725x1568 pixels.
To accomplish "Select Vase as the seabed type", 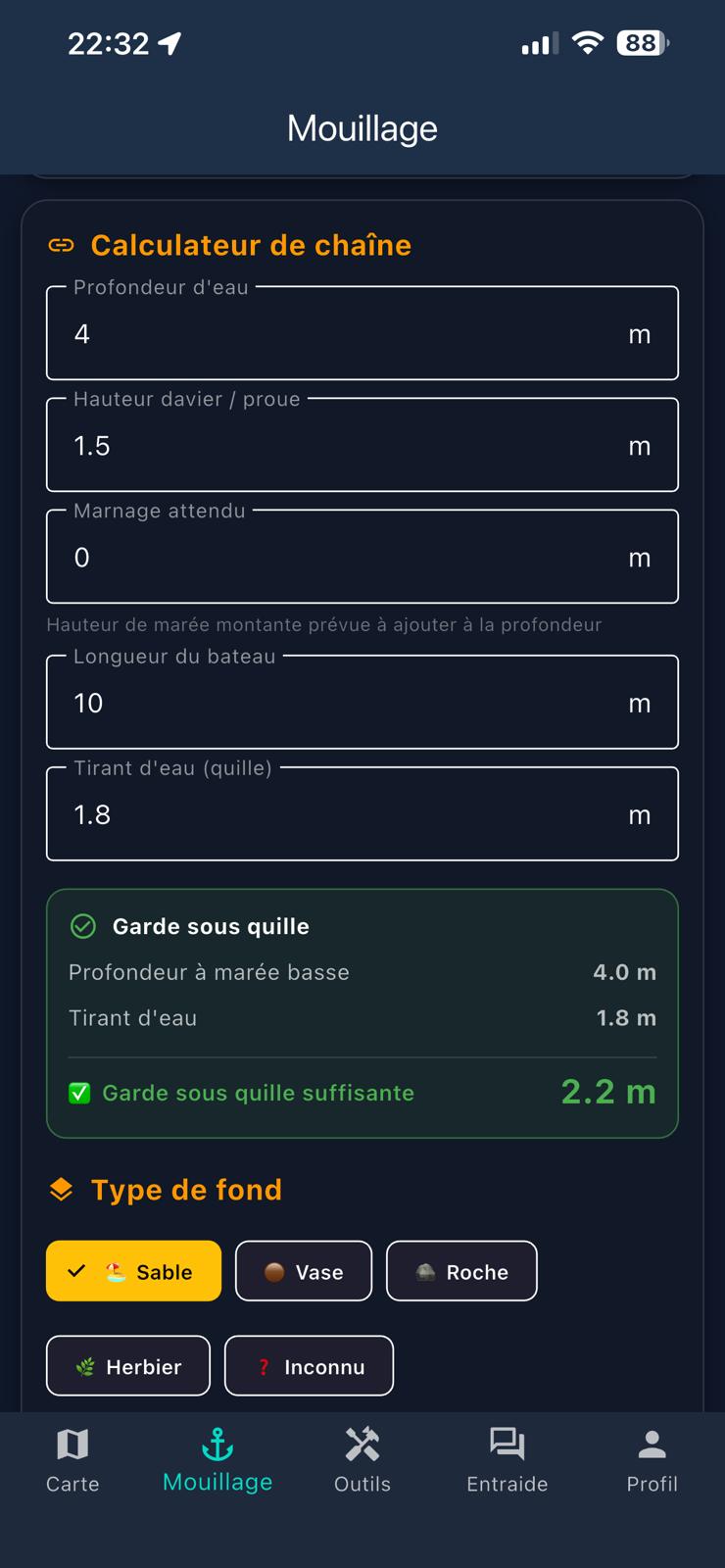I will (x=303, y=1271).
